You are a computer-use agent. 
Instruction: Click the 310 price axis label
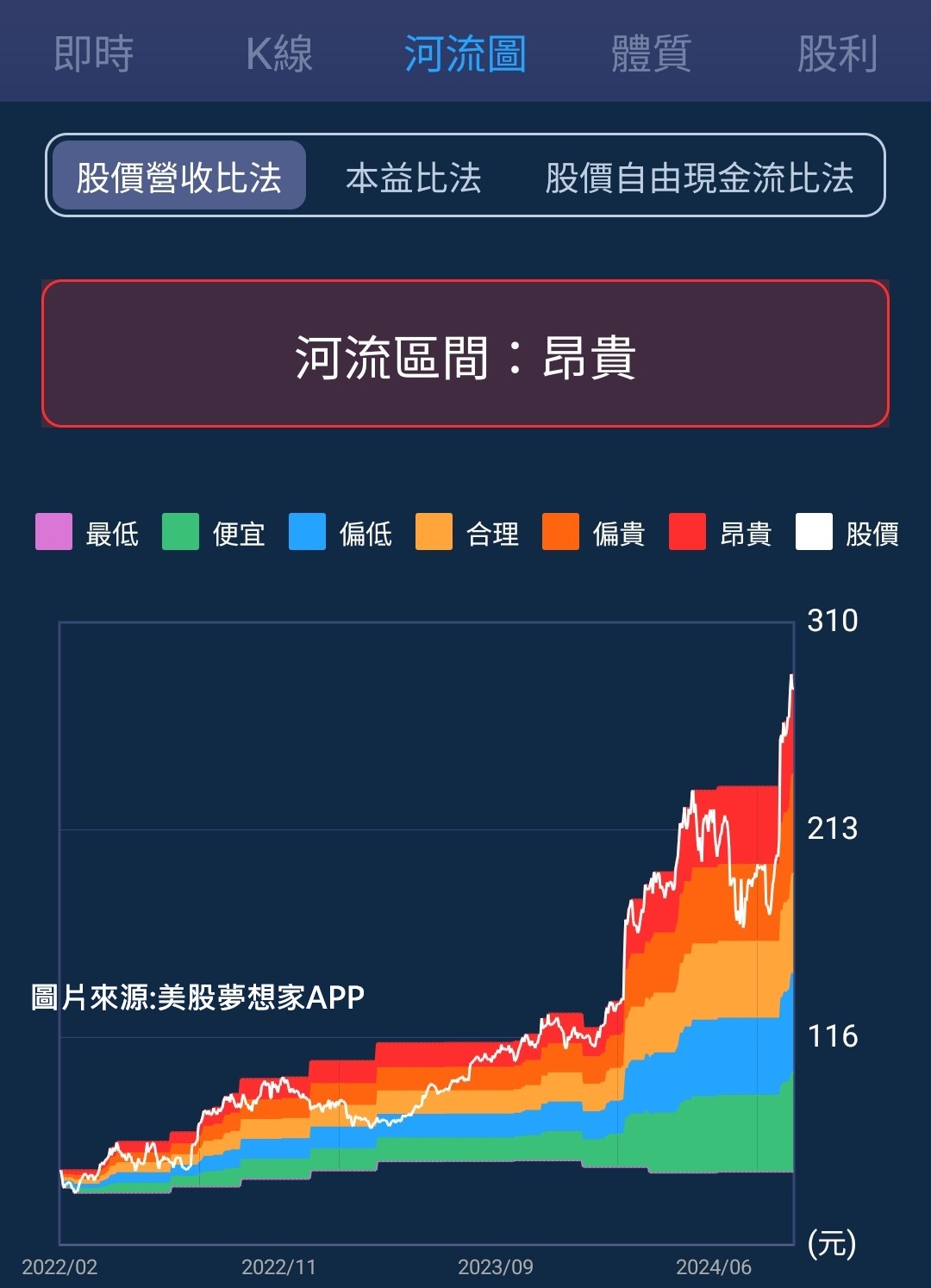click(x=833, y=621)
